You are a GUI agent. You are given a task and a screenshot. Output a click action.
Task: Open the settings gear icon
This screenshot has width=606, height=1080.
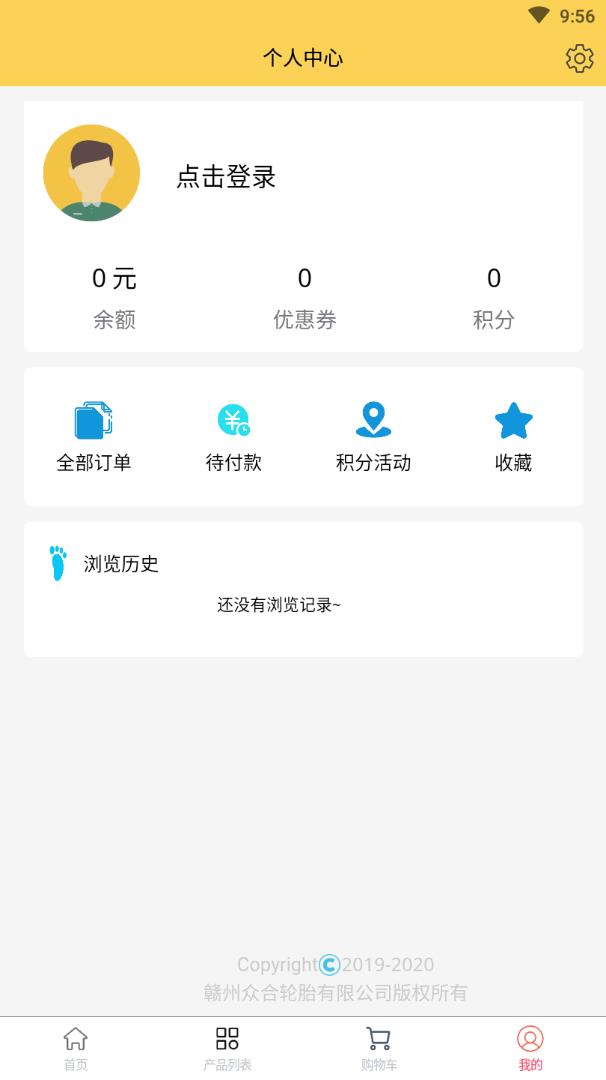coord(579,58)
